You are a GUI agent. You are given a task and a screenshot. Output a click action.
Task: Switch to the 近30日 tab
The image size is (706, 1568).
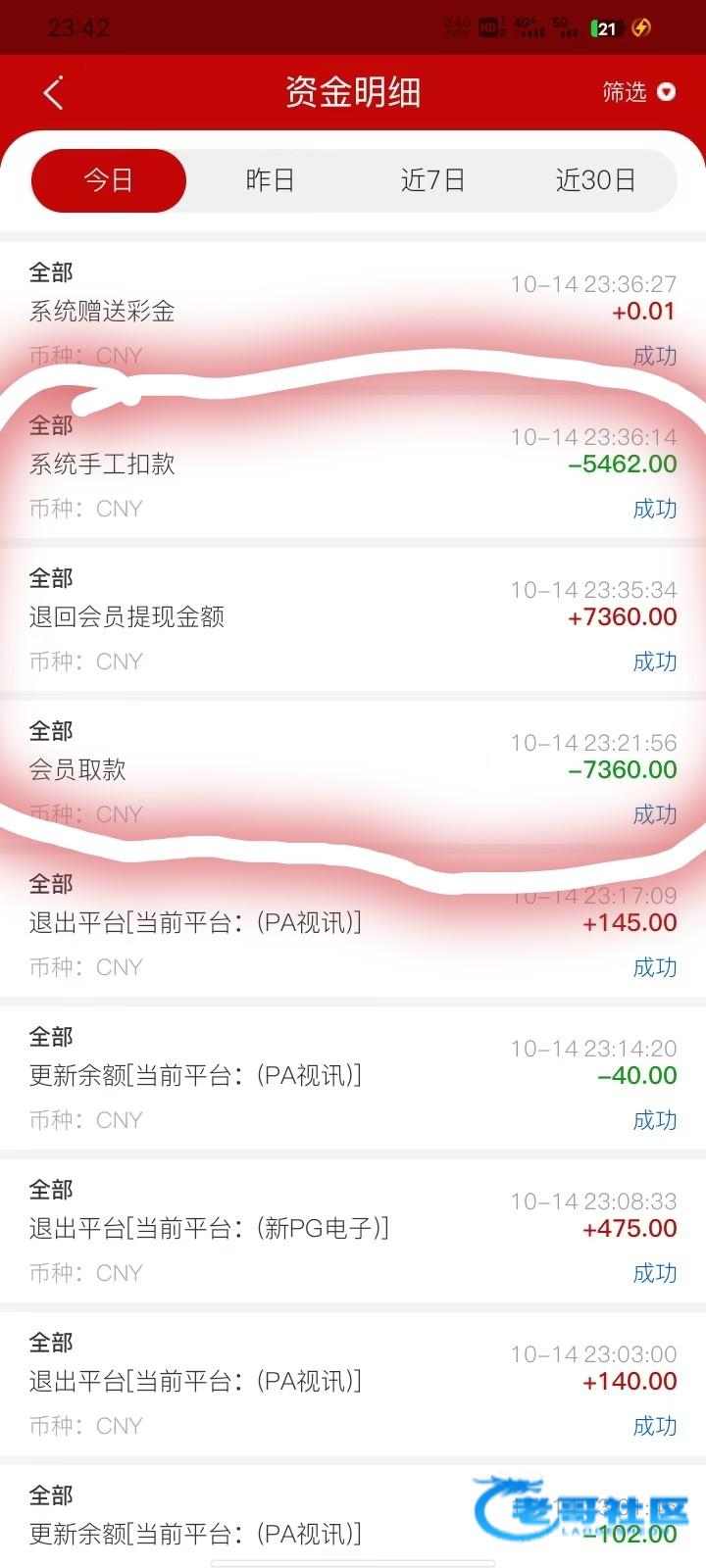(x=595, y=180)
